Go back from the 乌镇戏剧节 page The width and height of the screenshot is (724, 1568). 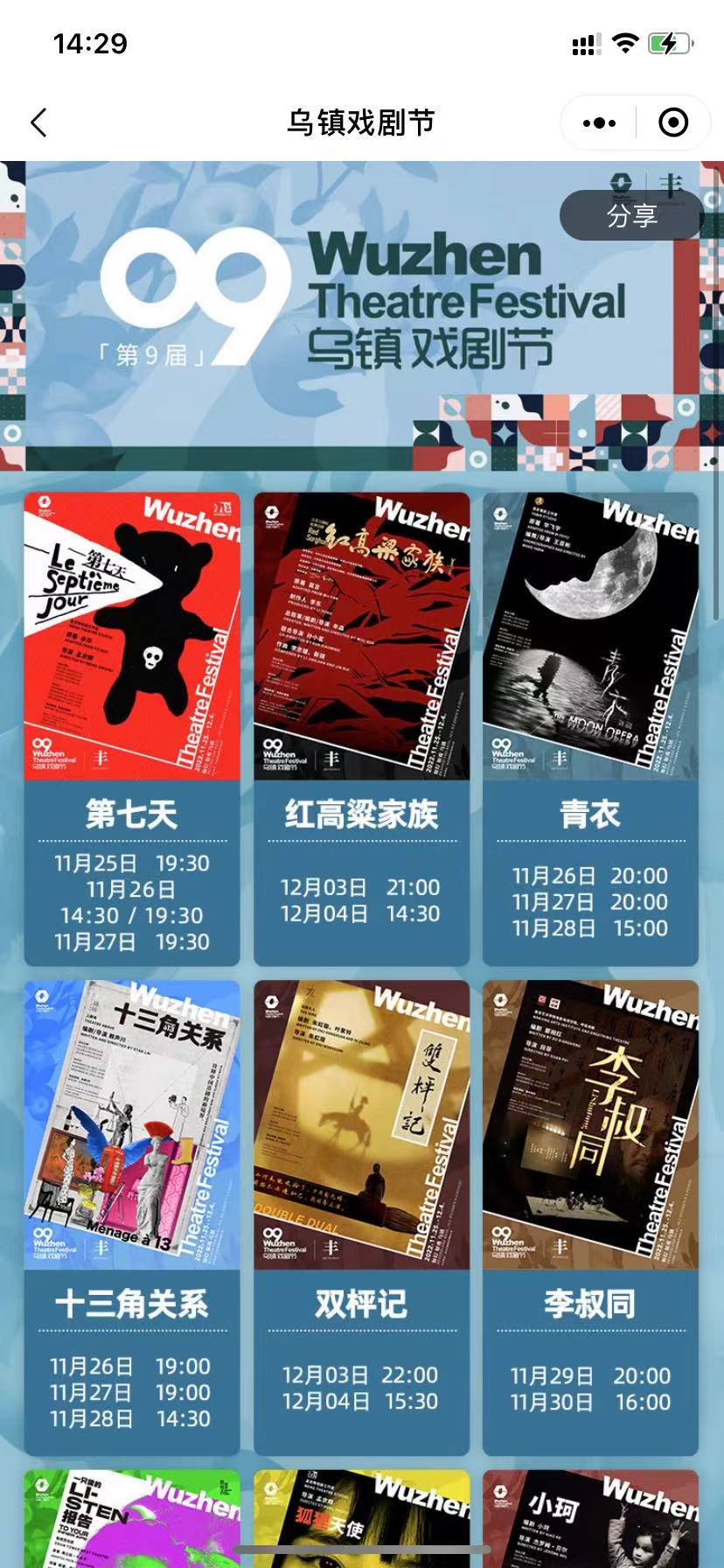tap(38, 122)
